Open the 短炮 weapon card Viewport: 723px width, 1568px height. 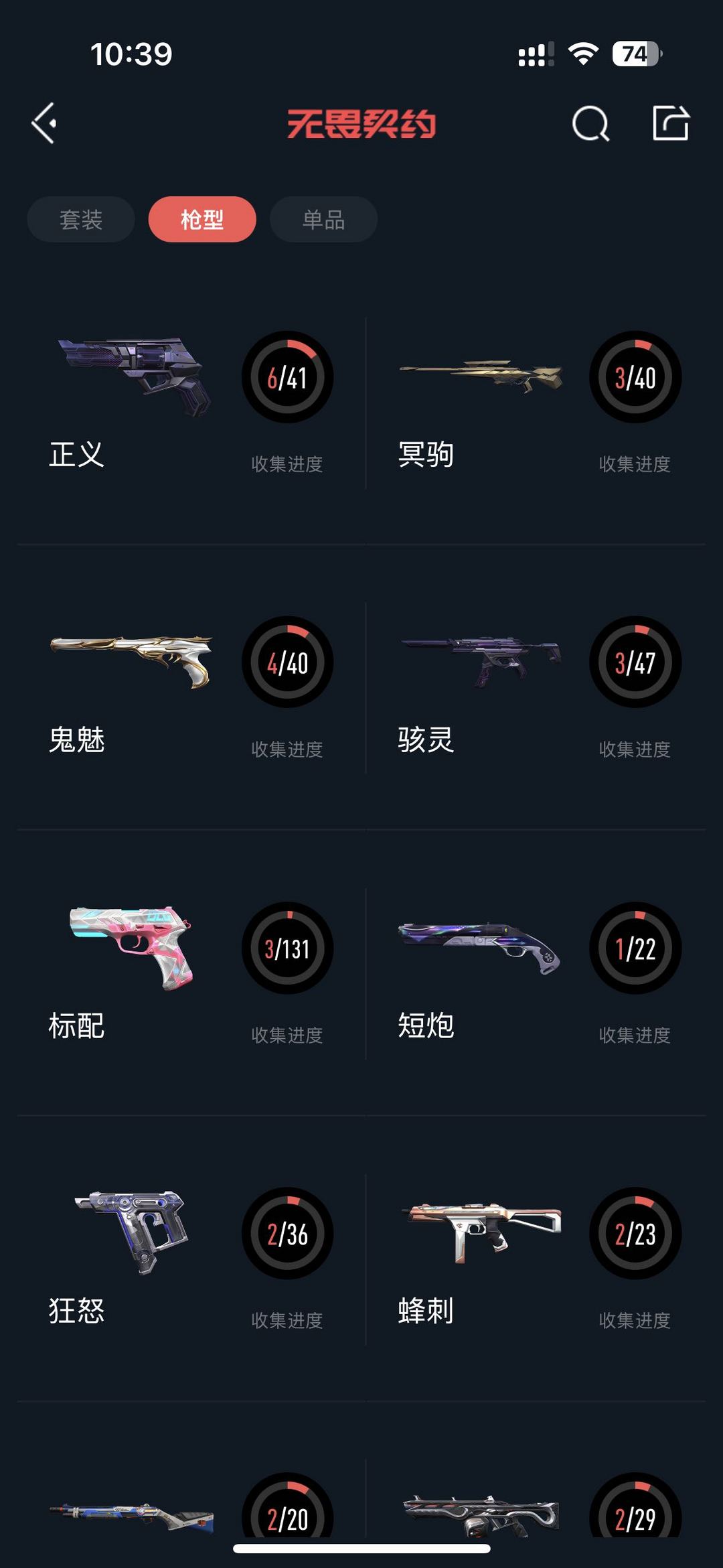point(536,974)
